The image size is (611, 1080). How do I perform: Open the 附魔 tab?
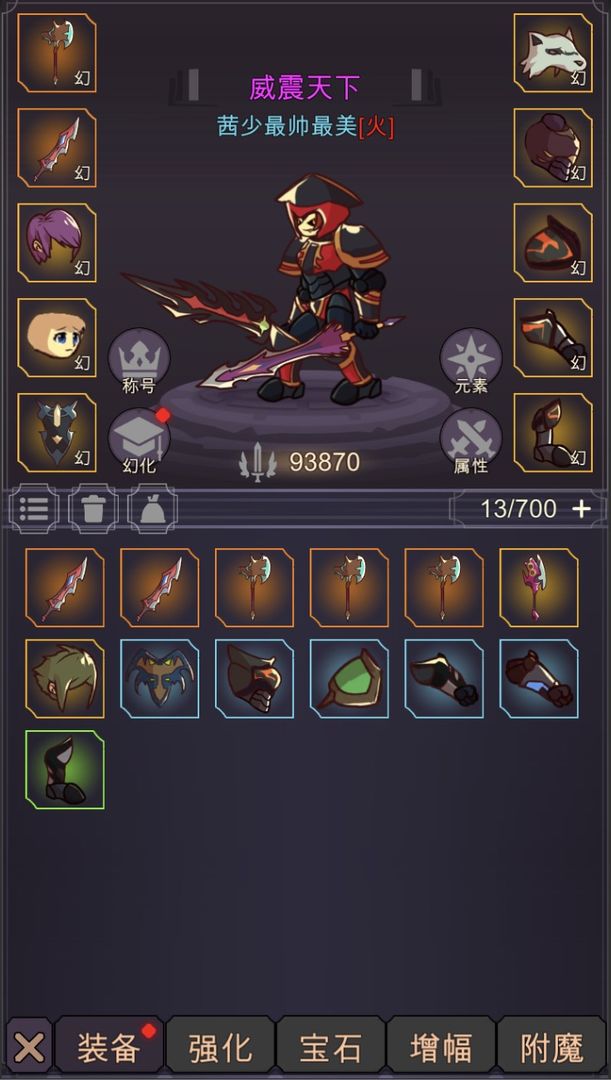[551, 1047]
